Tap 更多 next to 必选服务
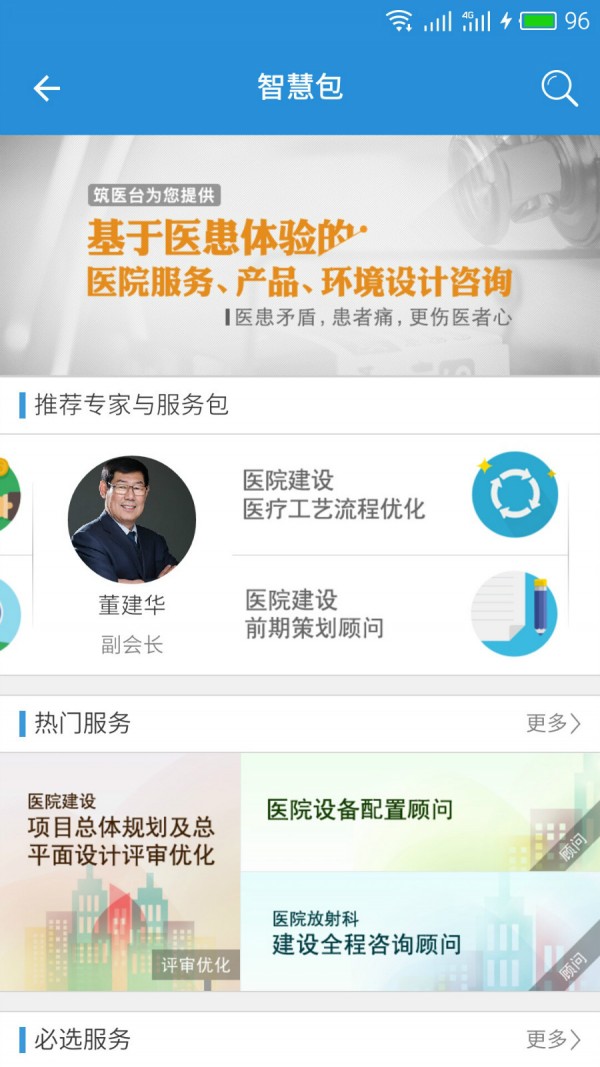Screen dimensions: 600x1067 point(552,1040)
